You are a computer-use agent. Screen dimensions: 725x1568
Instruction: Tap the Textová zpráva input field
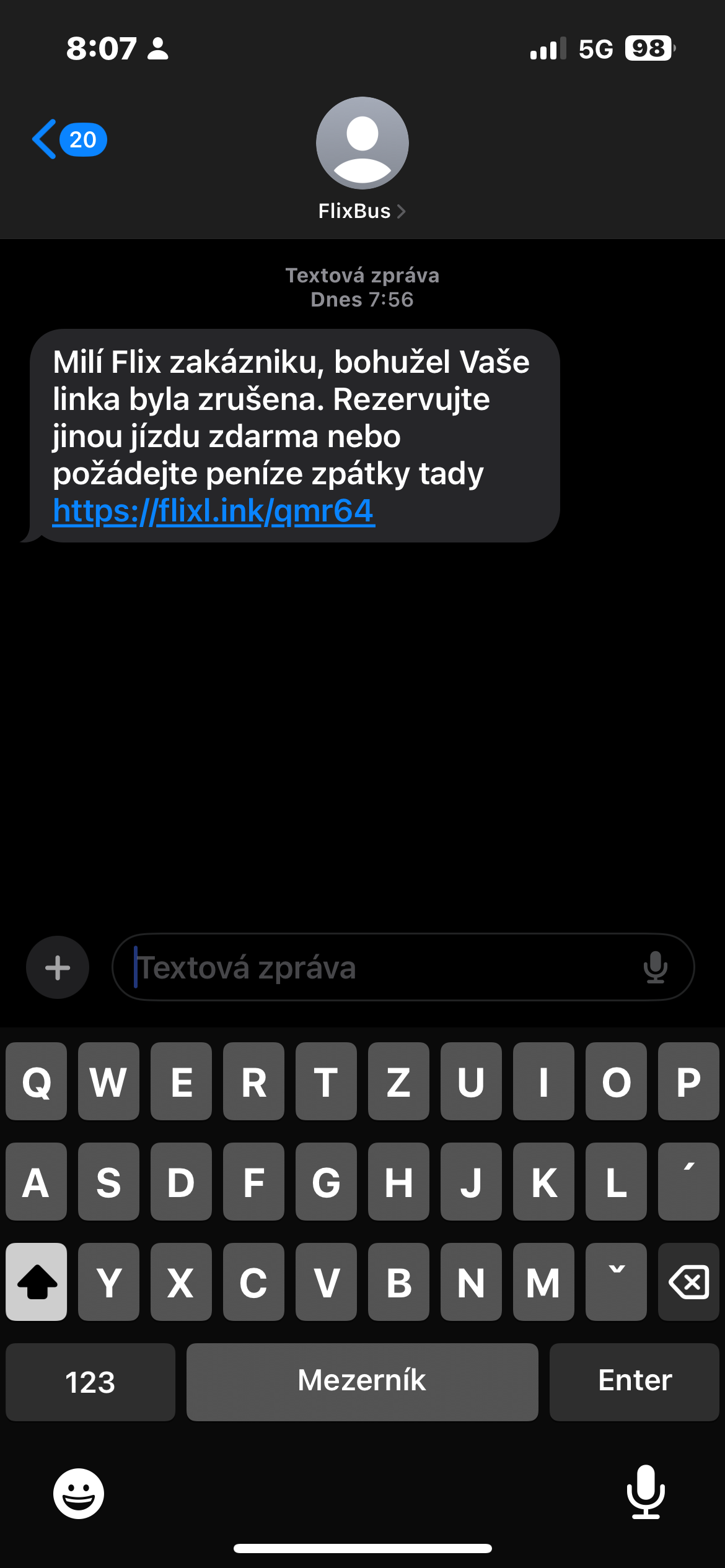tap(372, 967)
